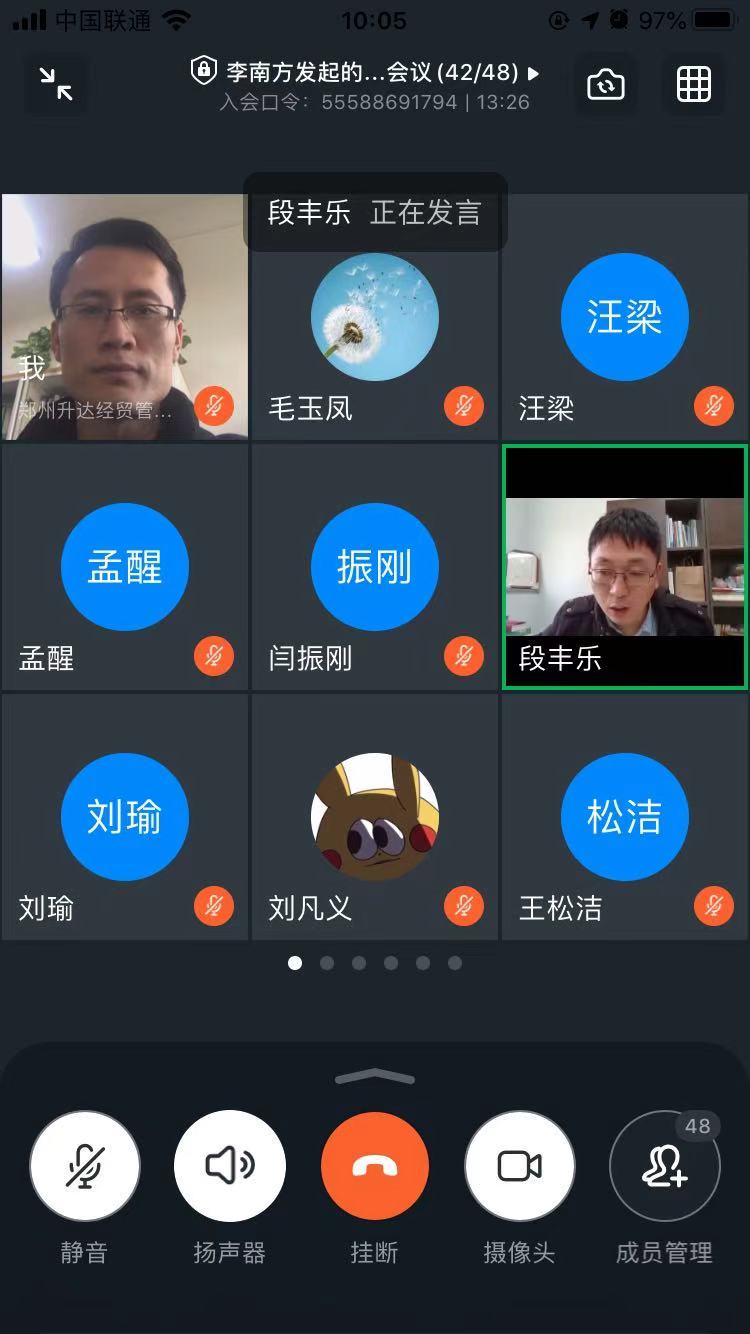The image size is (750, 1334).
Task: Go to the second page indicator dot
Action: [327, 963]
